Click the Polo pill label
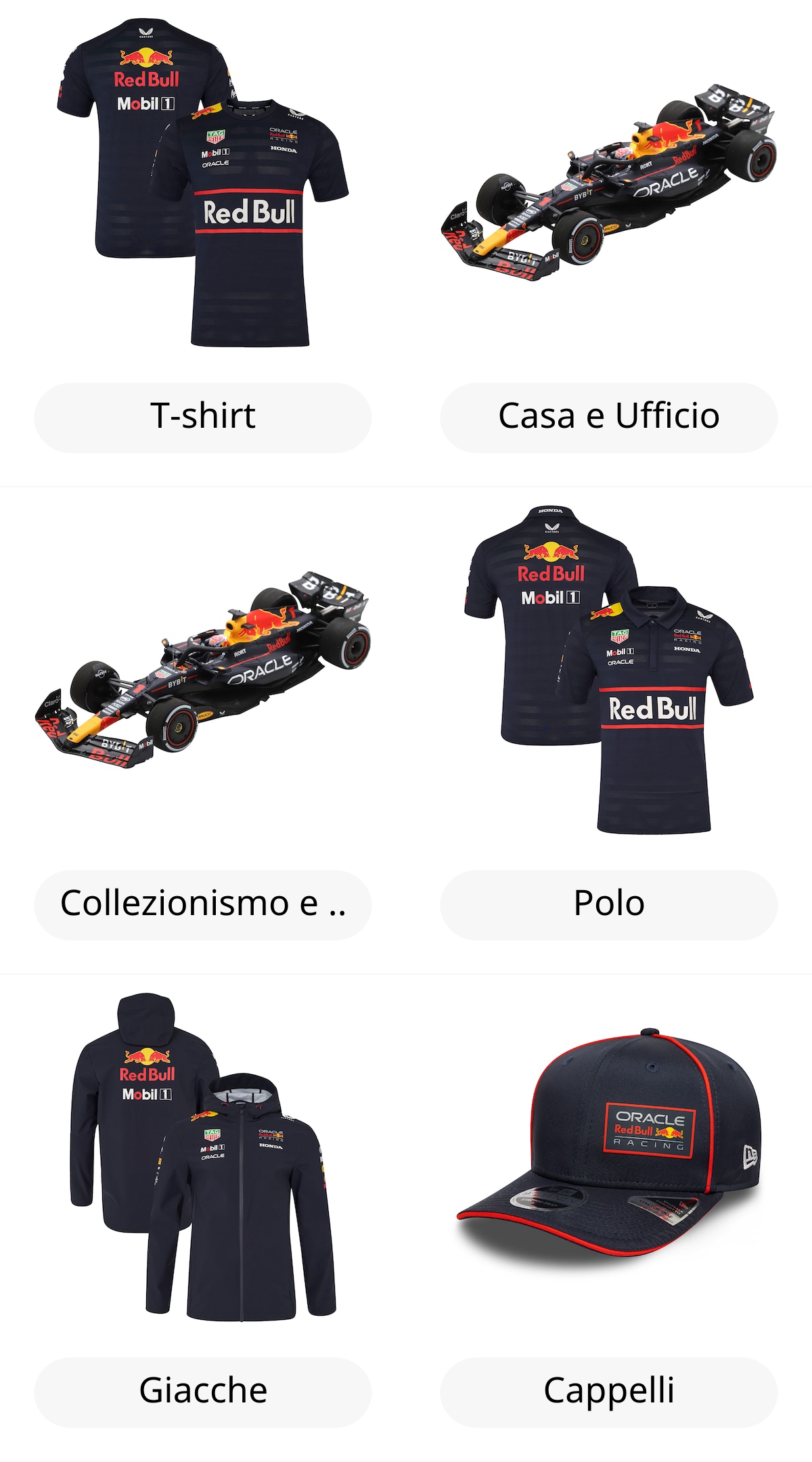The image size is (812, 1462). point(608,903)
